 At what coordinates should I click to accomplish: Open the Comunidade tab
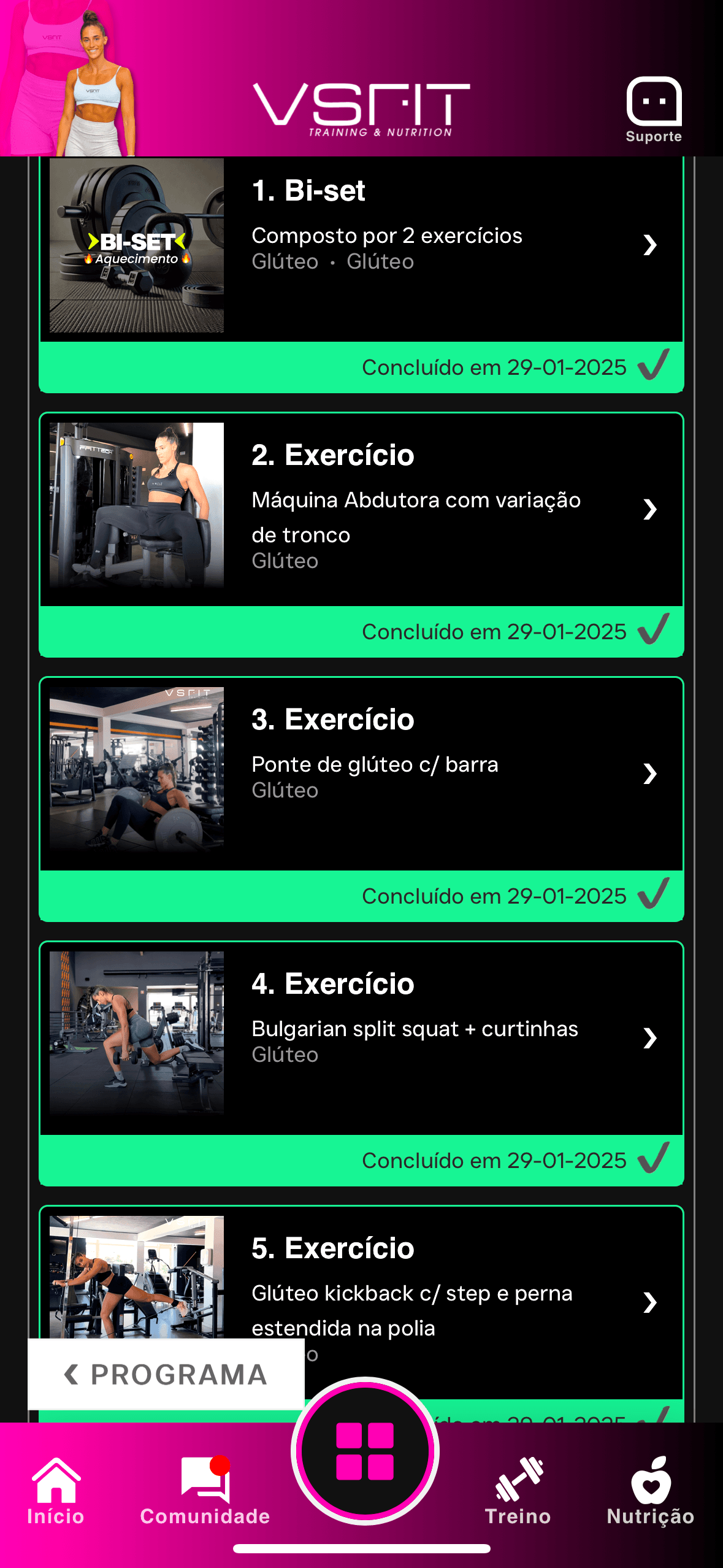click(205, 1491)
